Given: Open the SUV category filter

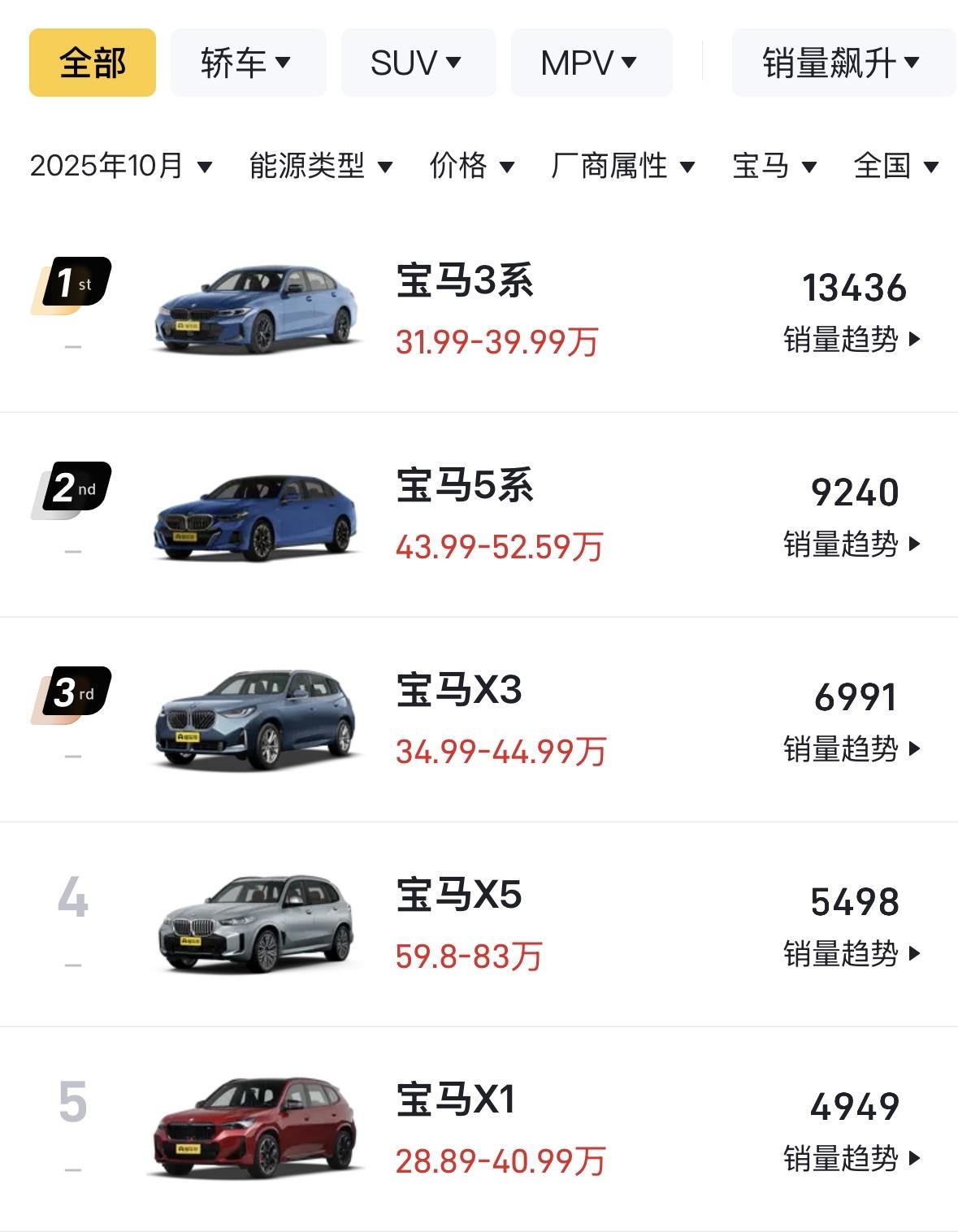Looking at the screenshot, I should (418, 61).
